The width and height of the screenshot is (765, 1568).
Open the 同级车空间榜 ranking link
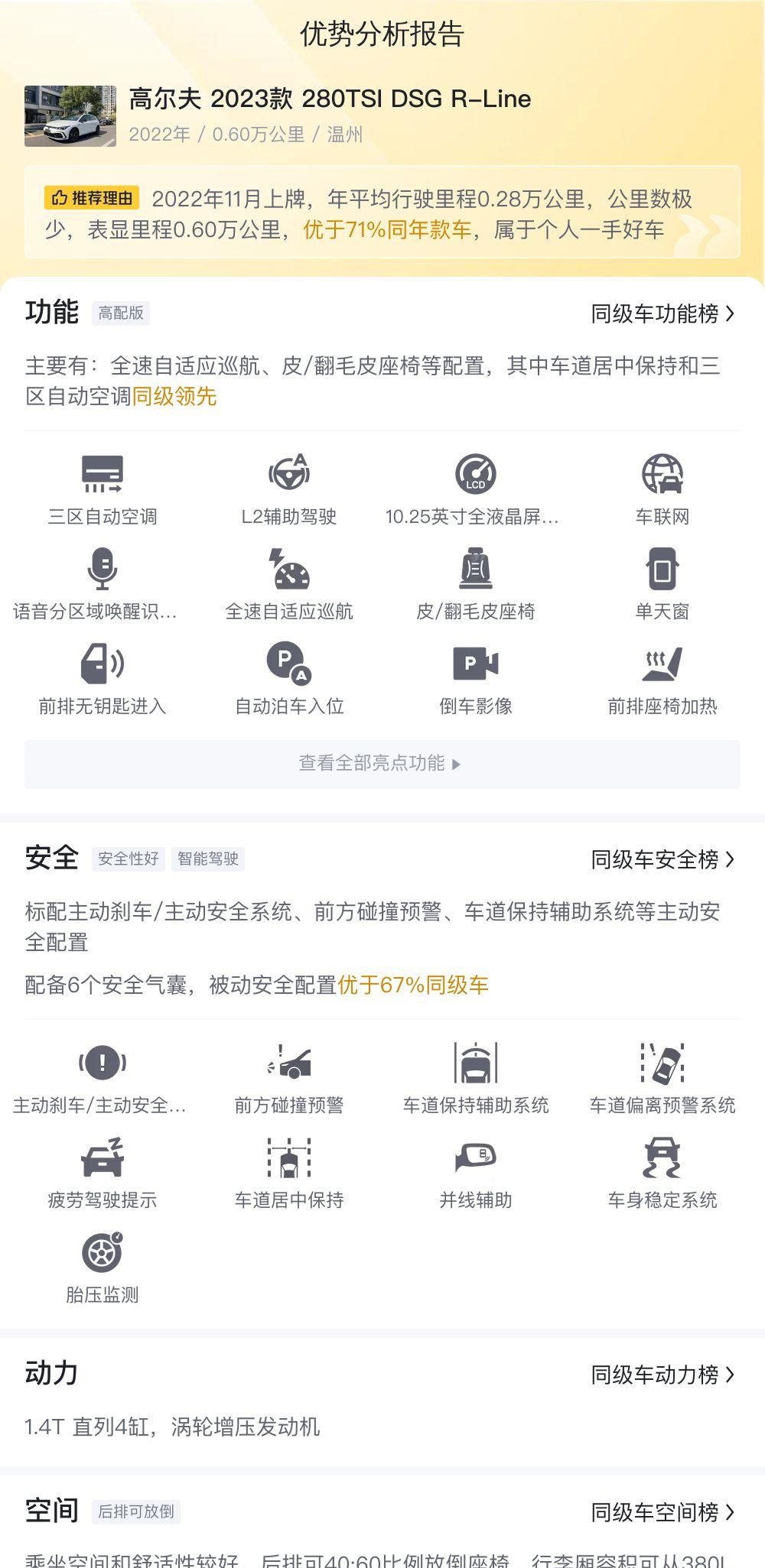[662, 1512]
